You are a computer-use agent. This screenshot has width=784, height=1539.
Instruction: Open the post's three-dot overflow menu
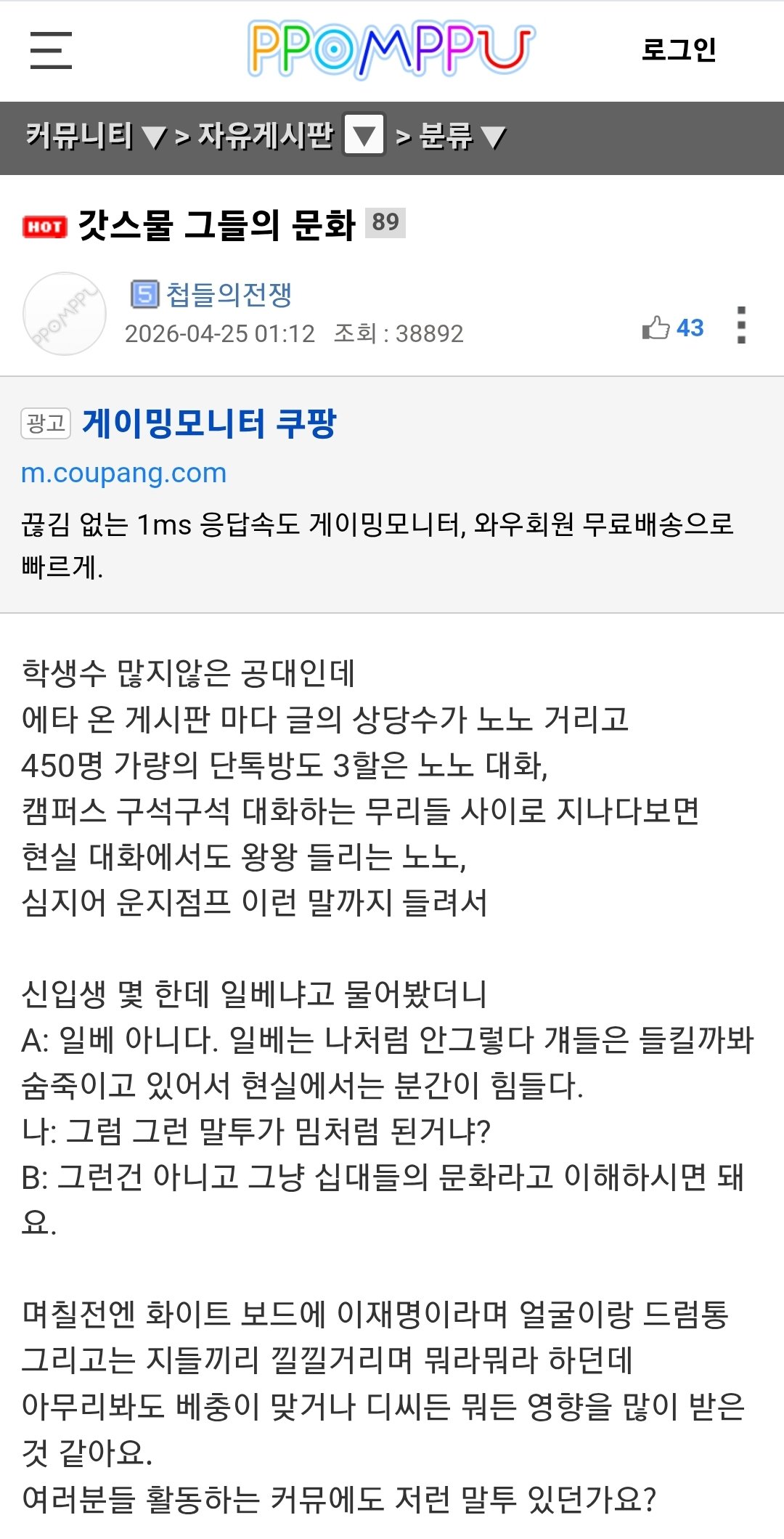point(740,325)
